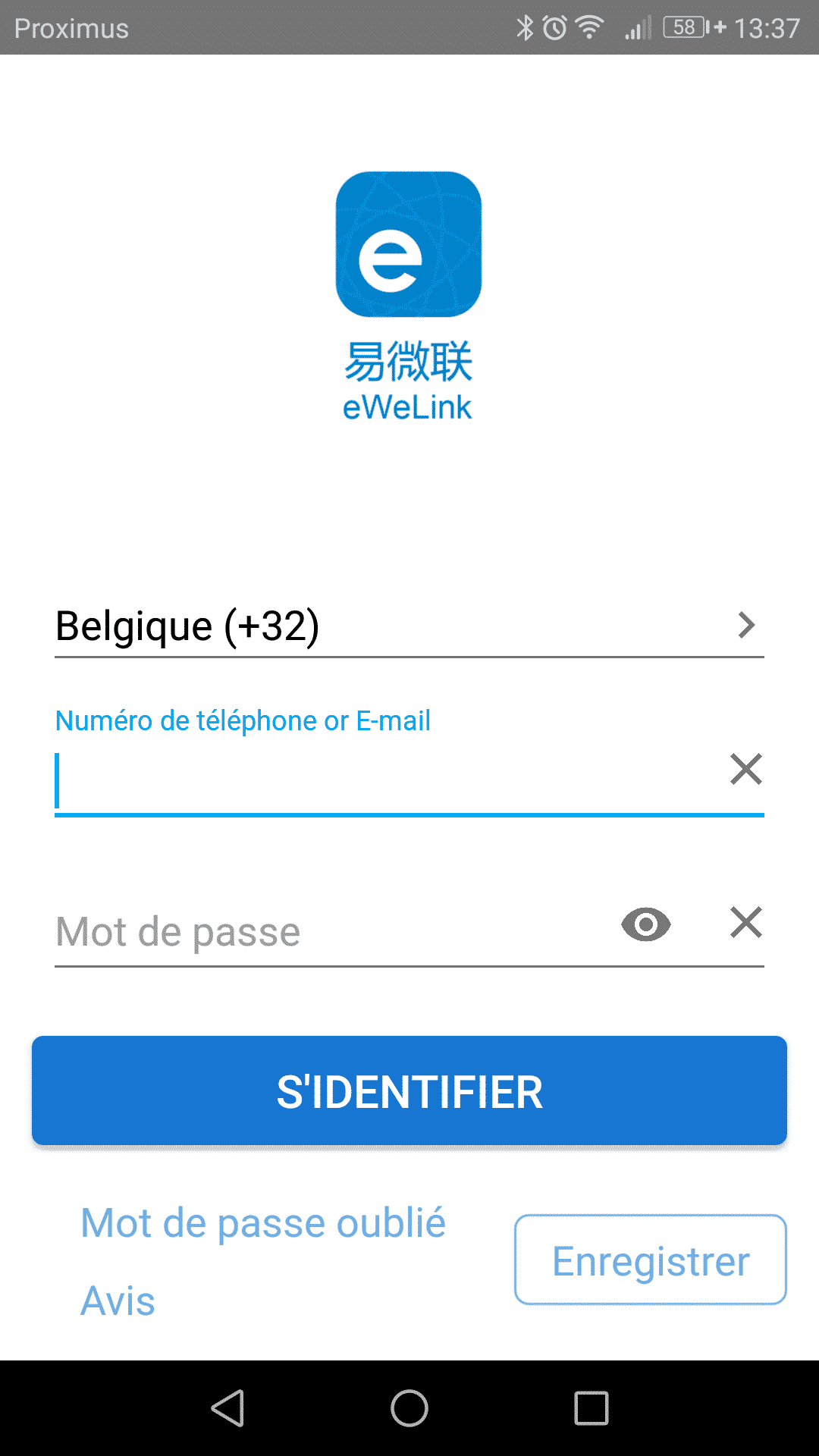Open the Mot de passe oublié link
Image resolution: width=819 pixels, height=1456 pixels.
click(263, 1222)
